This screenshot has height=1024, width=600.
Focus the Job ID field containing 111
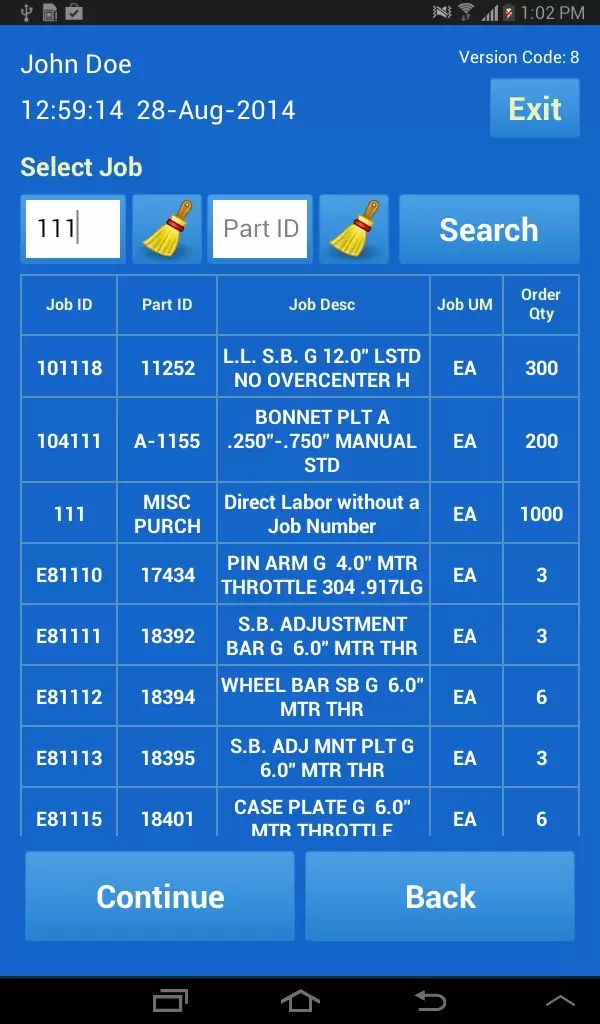(73, 229)
